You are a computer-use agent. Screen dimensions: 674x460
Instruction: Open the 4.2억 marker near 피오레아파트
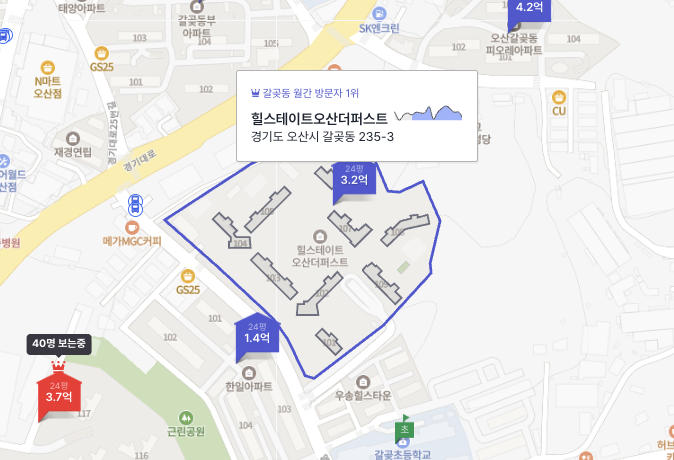tap(528, 9)
